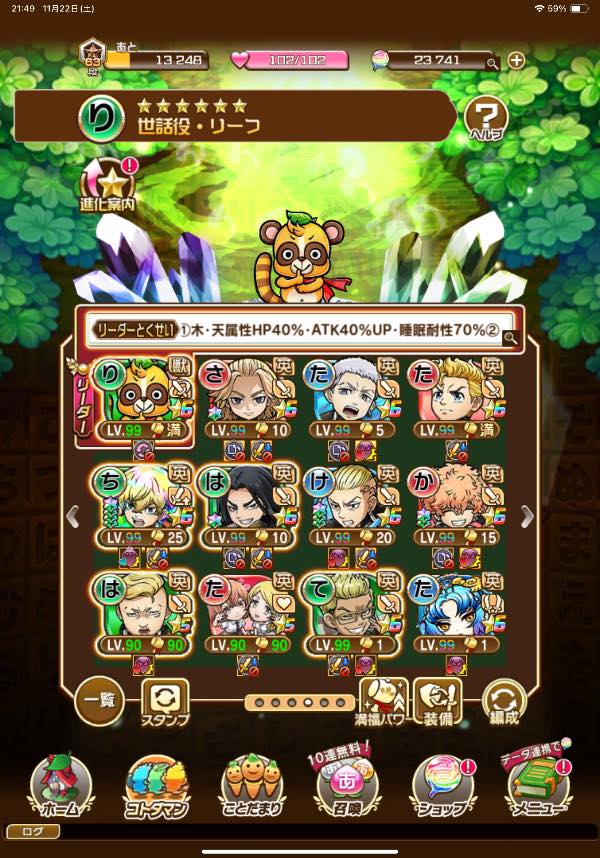Select the か character tile

pyautogui.click(x=457, y=506)
